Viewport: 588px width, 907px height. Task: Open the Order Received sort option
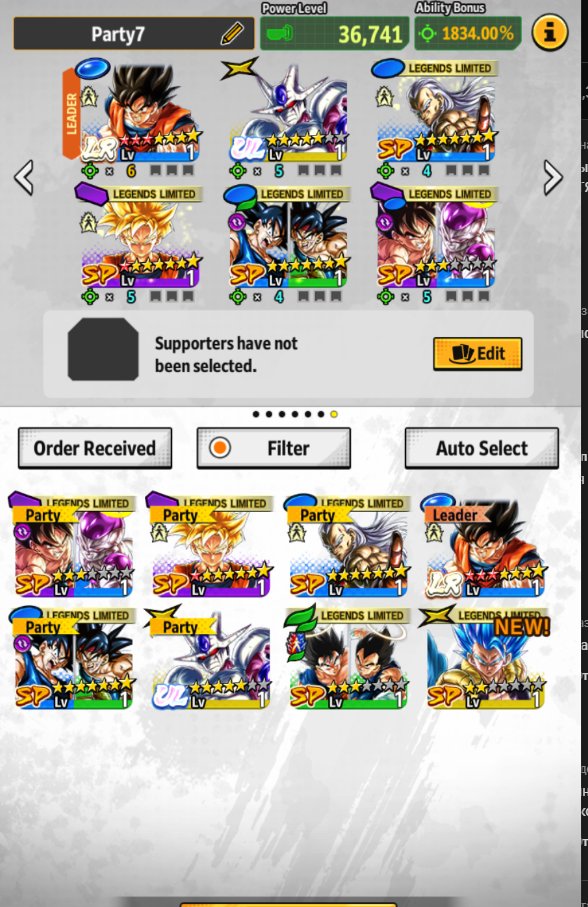tap(95, 448)
